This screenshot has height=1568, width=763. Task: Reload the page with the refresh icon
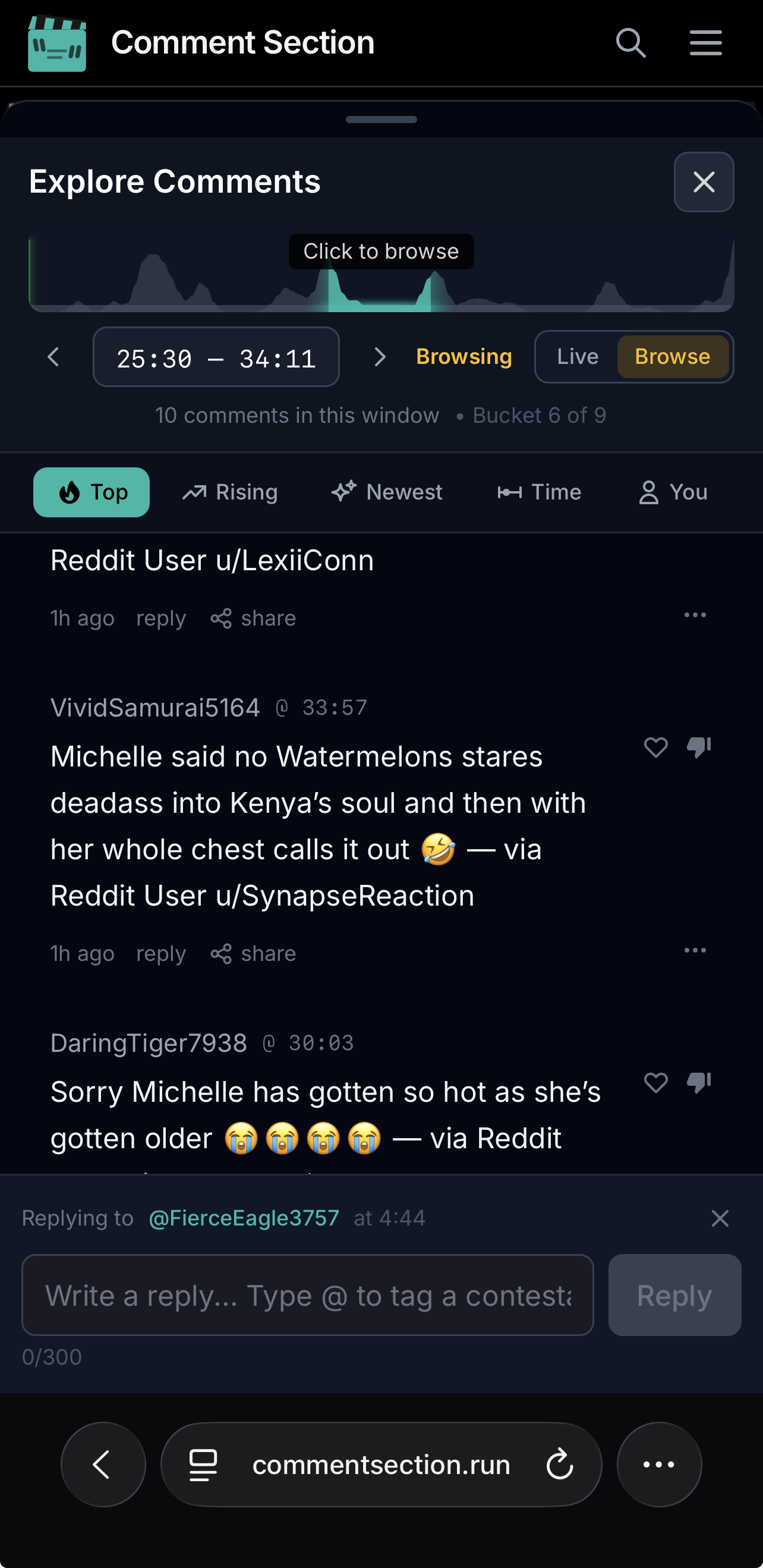coord(560,1465)
